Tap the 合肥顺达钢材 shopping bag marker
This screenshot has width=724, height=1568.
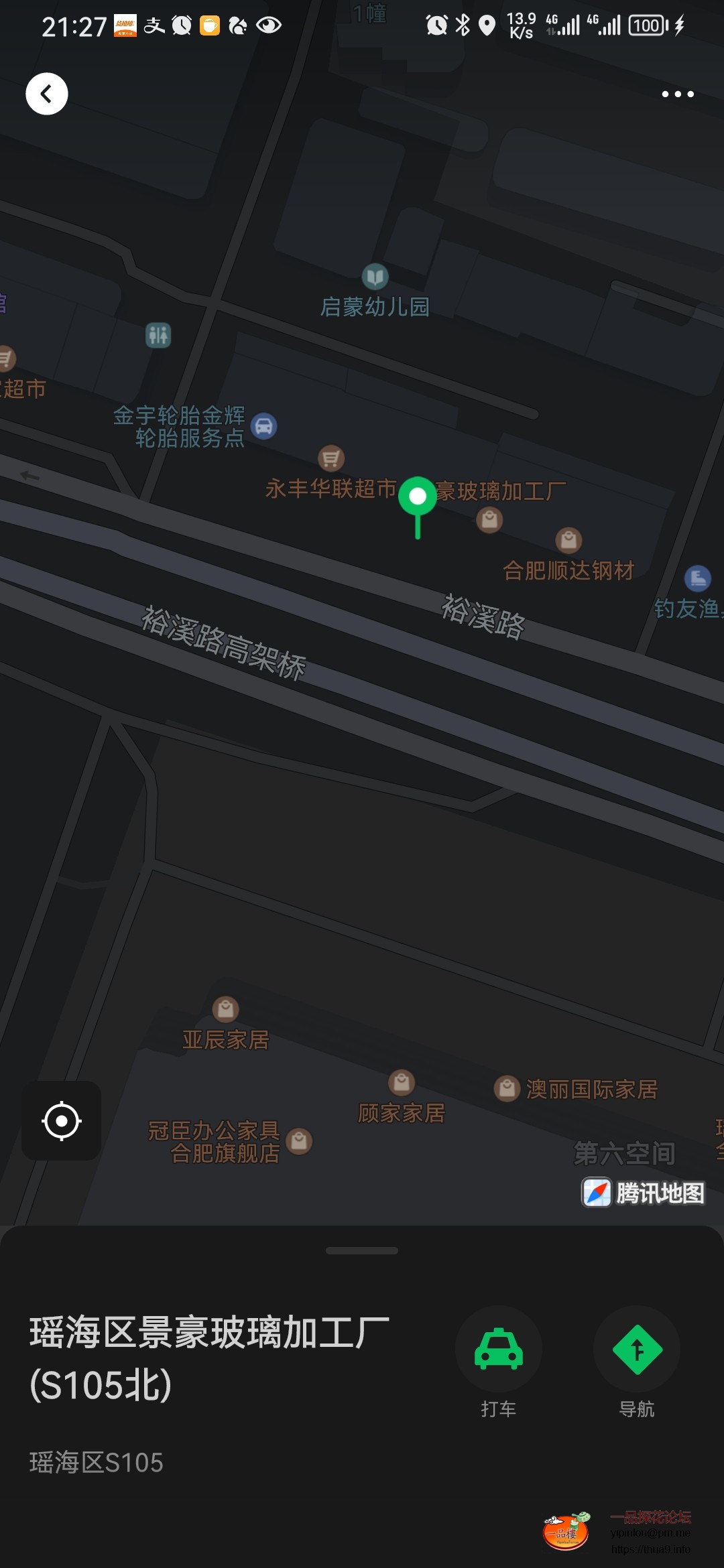click(568, 539)
